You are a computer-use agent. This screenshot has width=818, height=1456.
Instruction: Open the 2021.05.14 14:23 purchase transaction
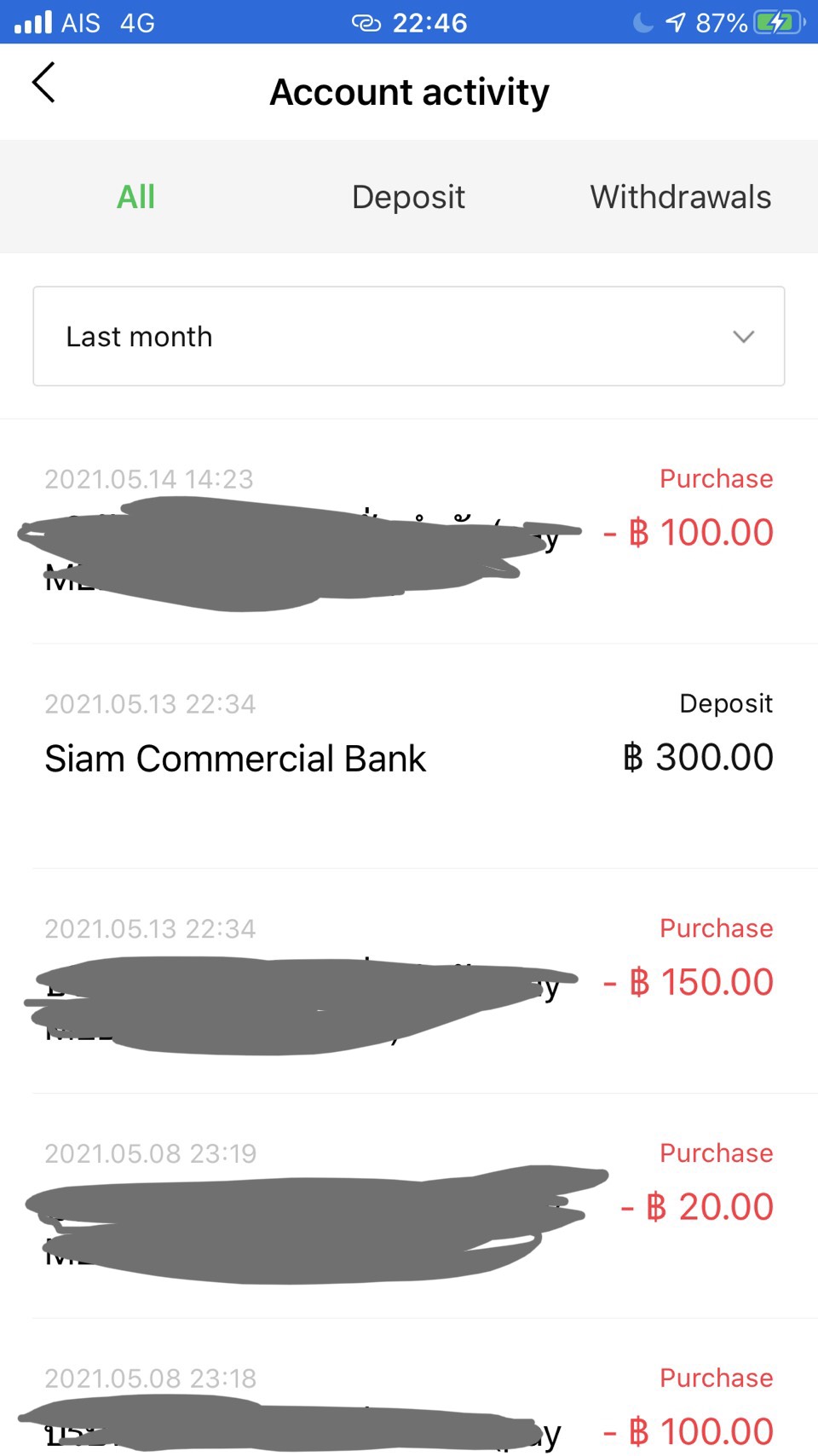pos(408,531)
